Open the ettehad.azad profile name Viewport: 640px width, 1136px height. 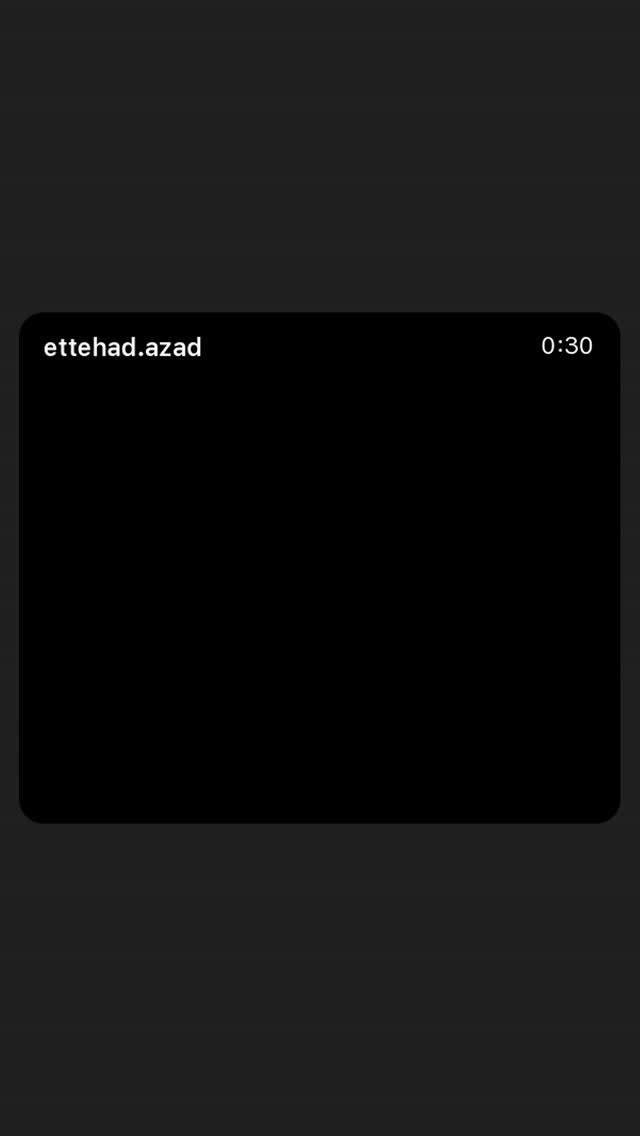click(x=122, y=347)
